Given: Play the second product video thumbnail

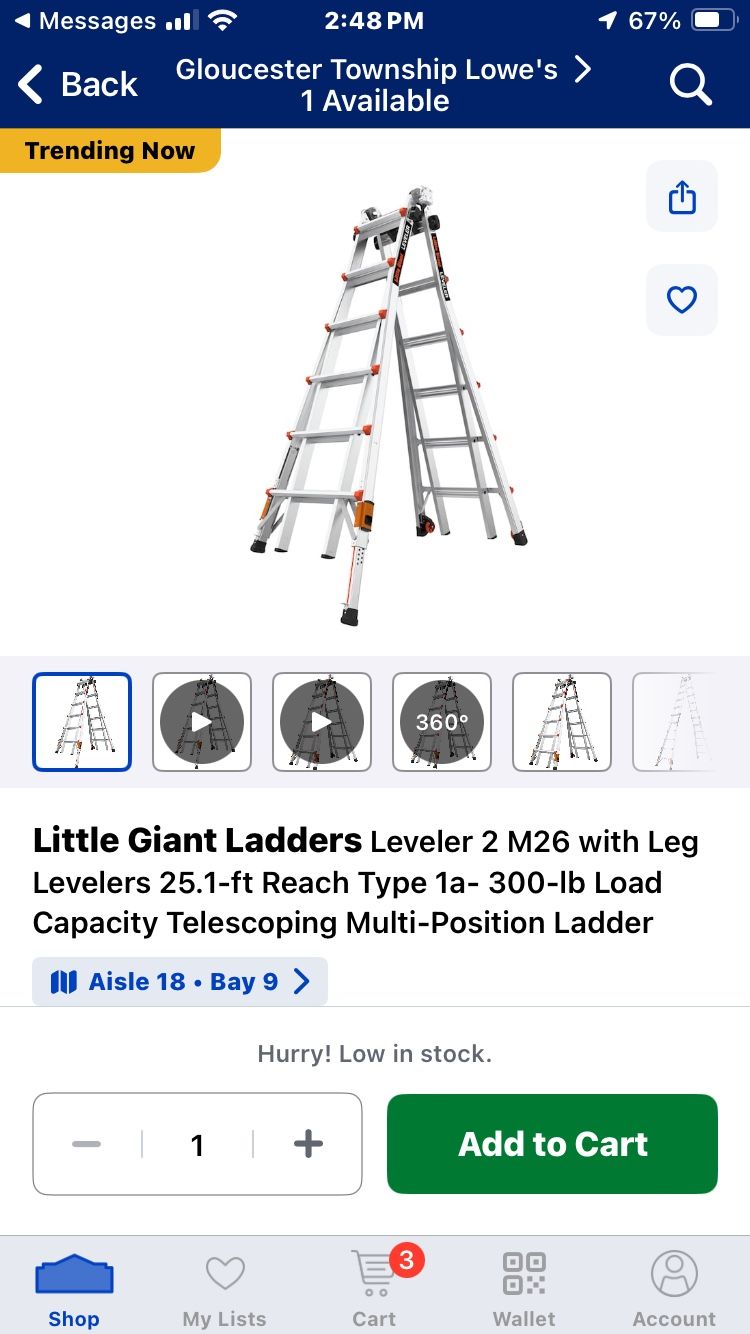Looking at the screenshot, I should pyautogui.click(x=322, y=722).
